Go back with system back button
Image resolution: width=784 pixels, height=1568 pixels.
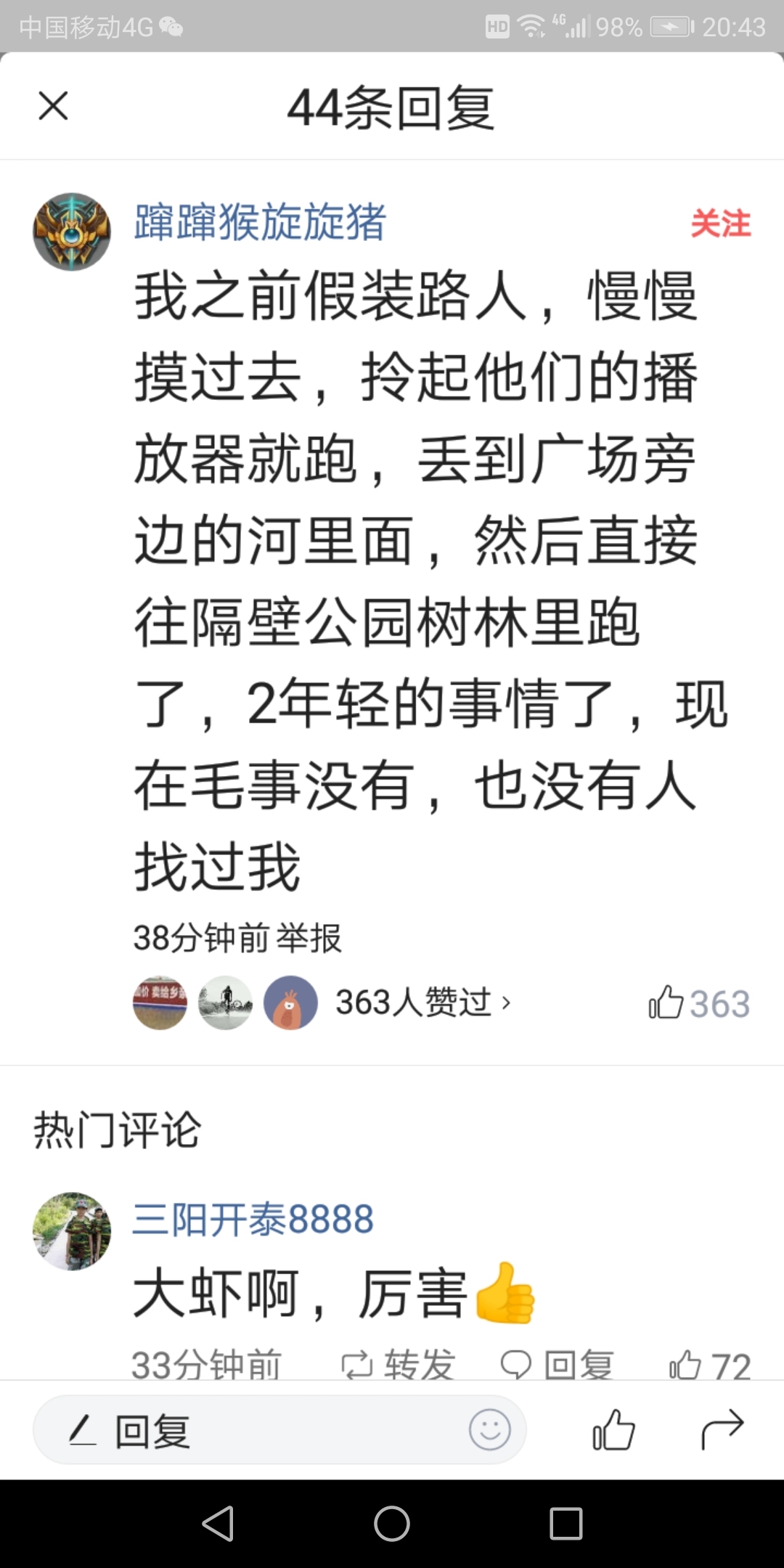pyautogui.click(x=218, y=1523)
